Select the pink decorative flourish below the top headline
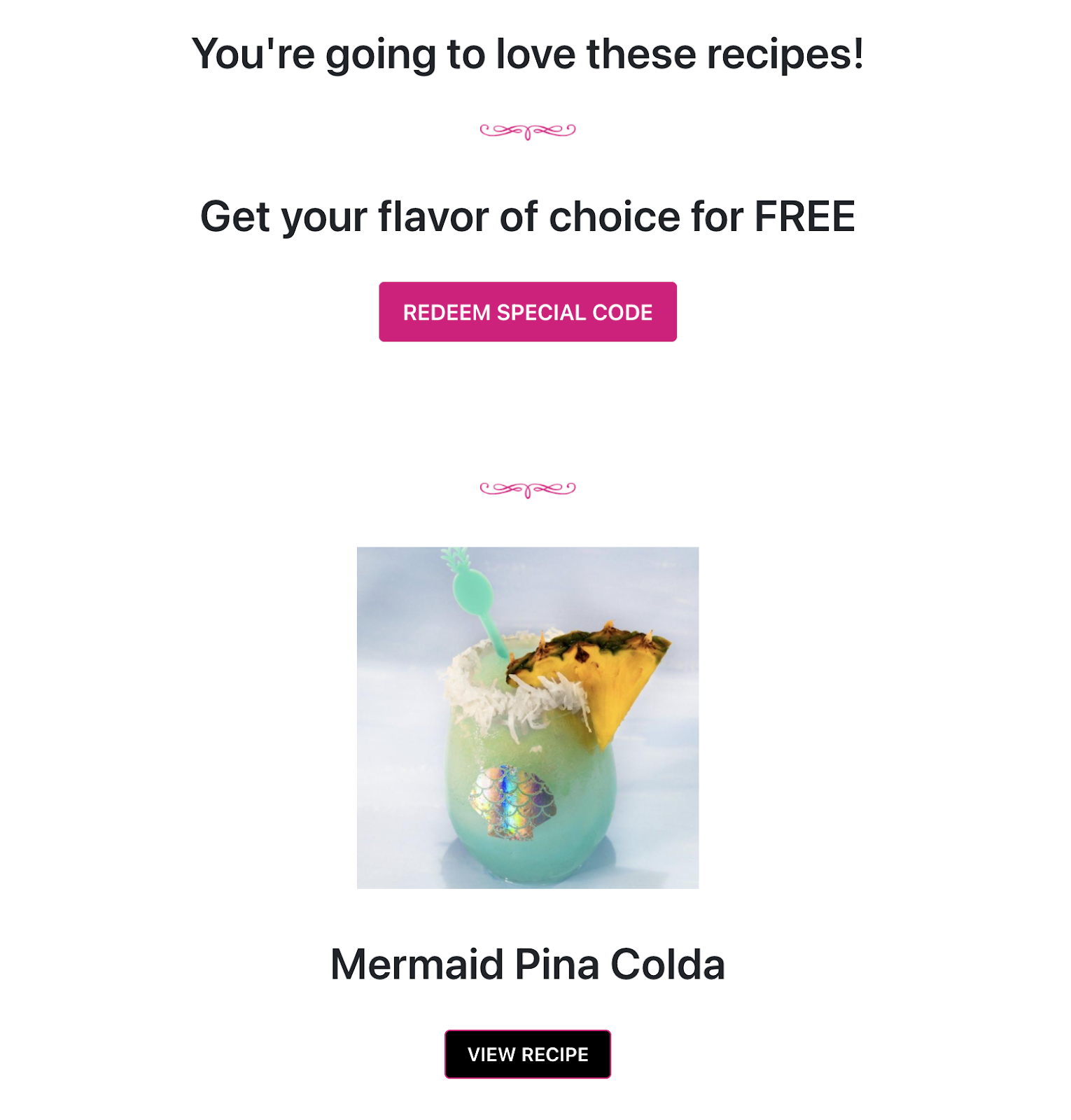 click(527, 132)
